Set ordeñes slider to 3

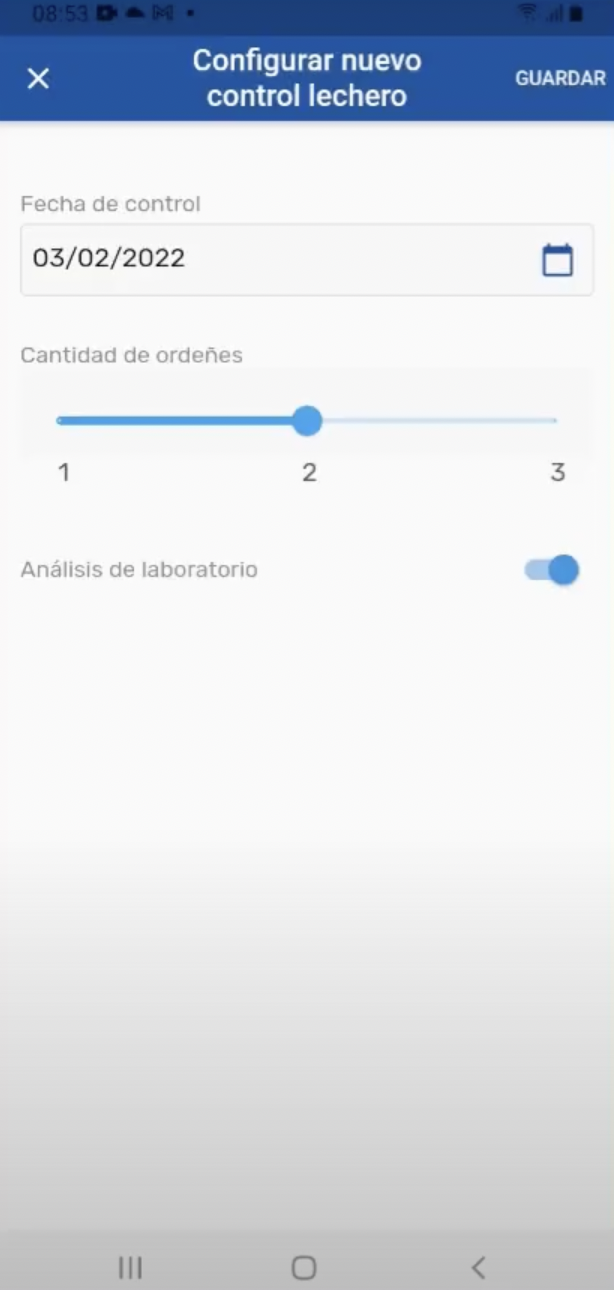(x=555, y=421)
